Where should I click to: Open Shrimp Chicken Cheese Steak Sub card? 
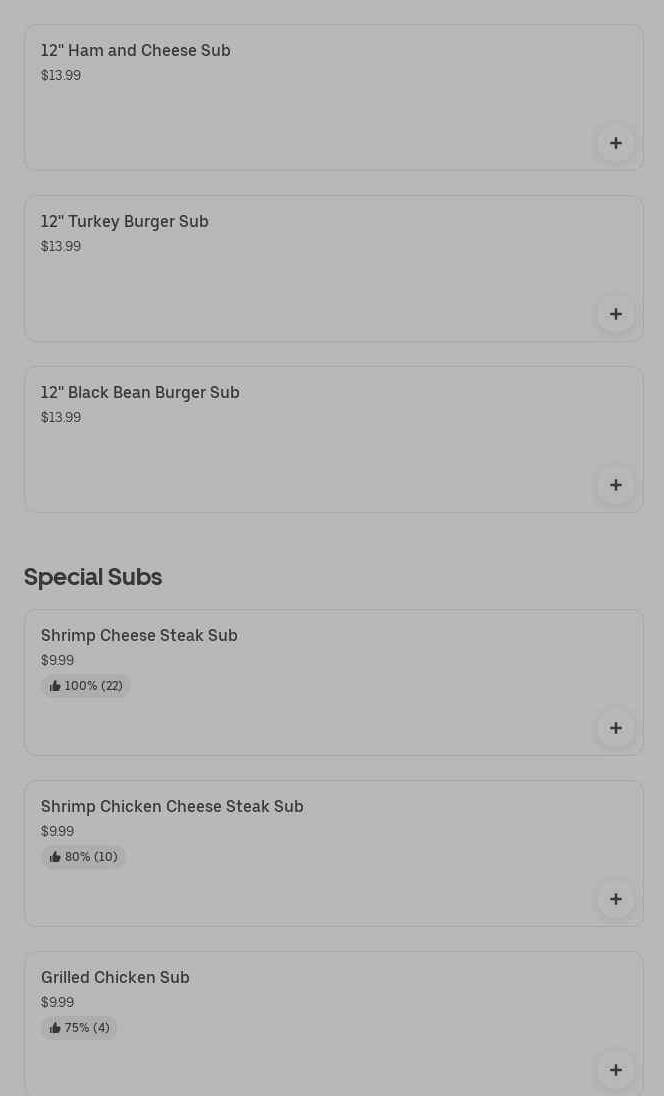coord(333,853)
